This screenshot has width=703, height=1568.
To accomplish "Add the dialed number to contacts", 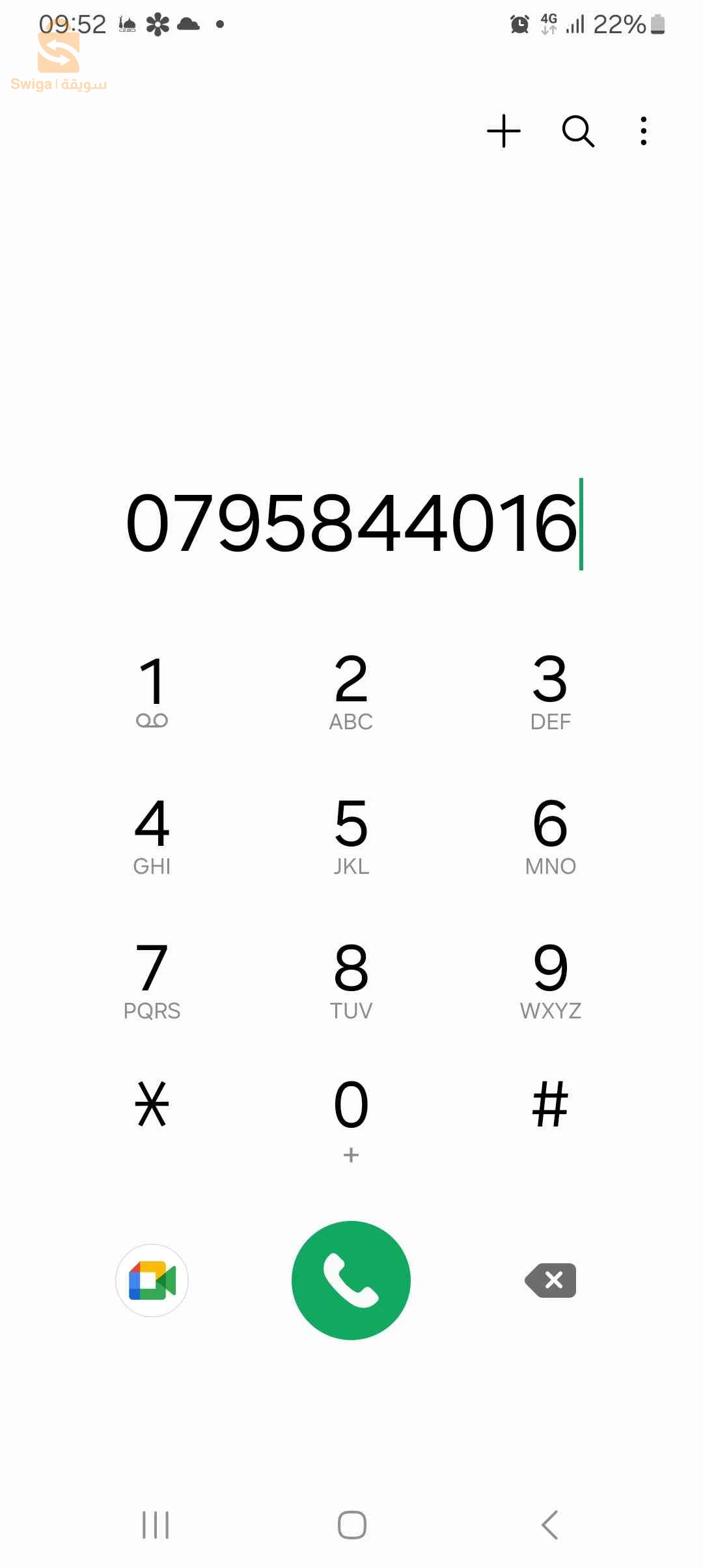I will tap(504, 131).
